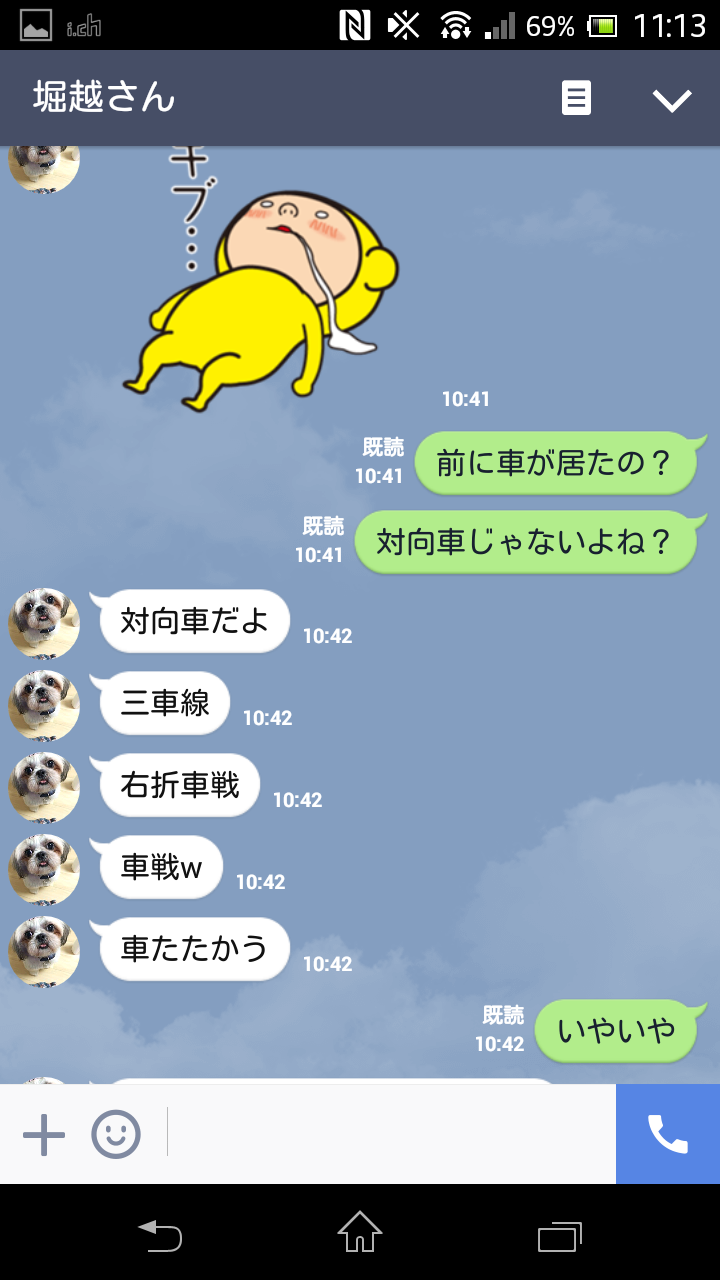Open the emoji sticker picker
Viewport: 720px width, 1280px height.
click(x=116, y=1134)
